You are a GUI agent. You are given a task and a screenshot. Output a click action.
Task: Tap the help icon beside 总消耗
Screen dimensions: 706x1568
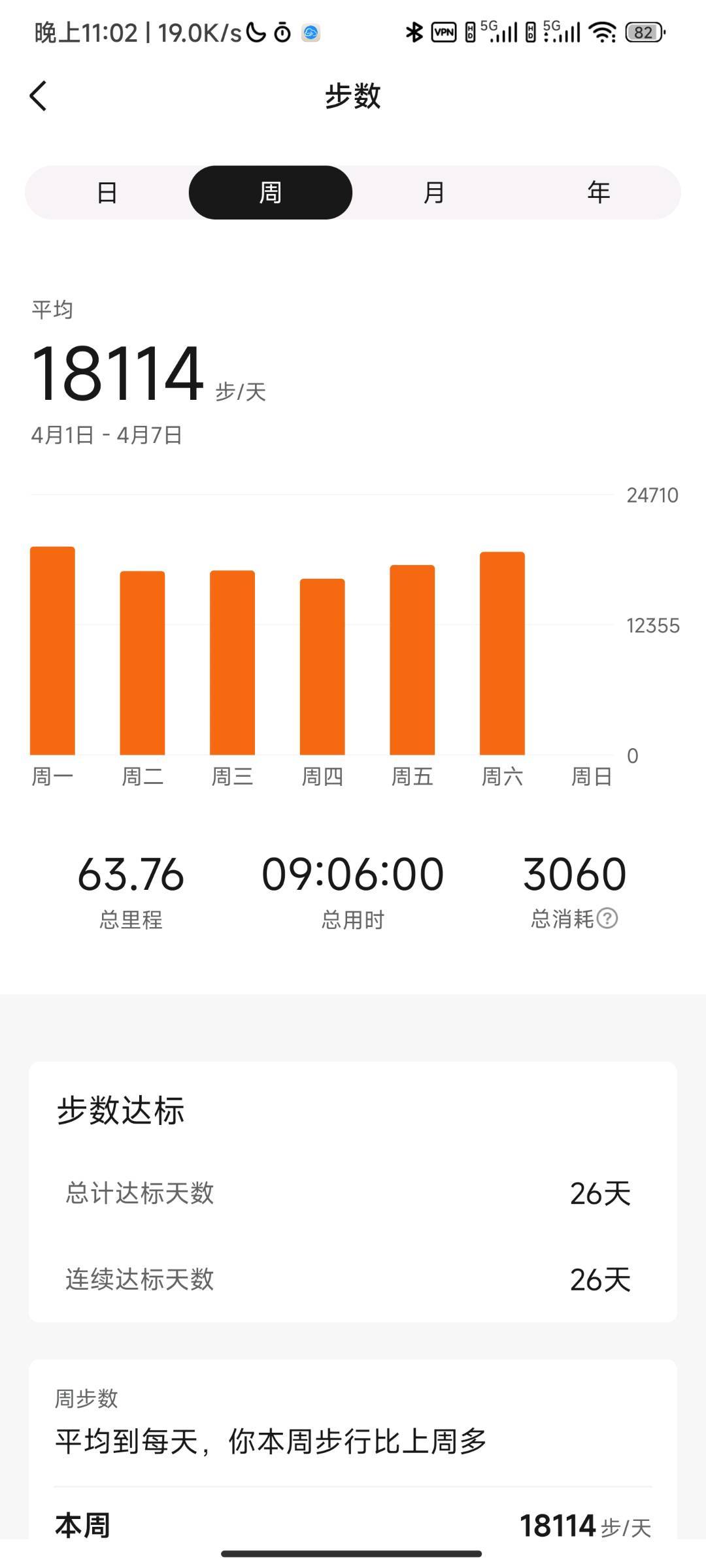(x=607, y=918)
